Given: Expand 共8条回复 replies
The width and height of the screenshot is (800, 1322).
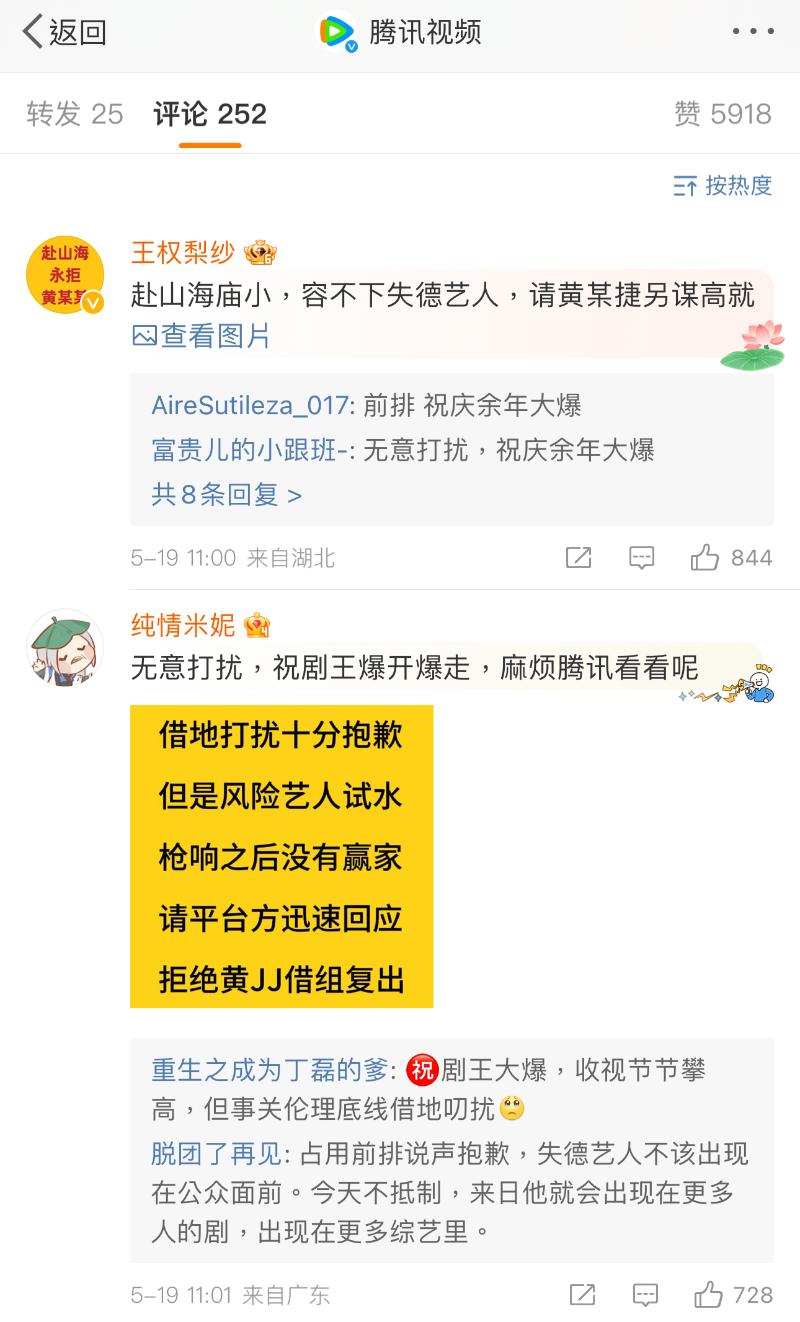Looking at the screenshot, I should (226, 494).
